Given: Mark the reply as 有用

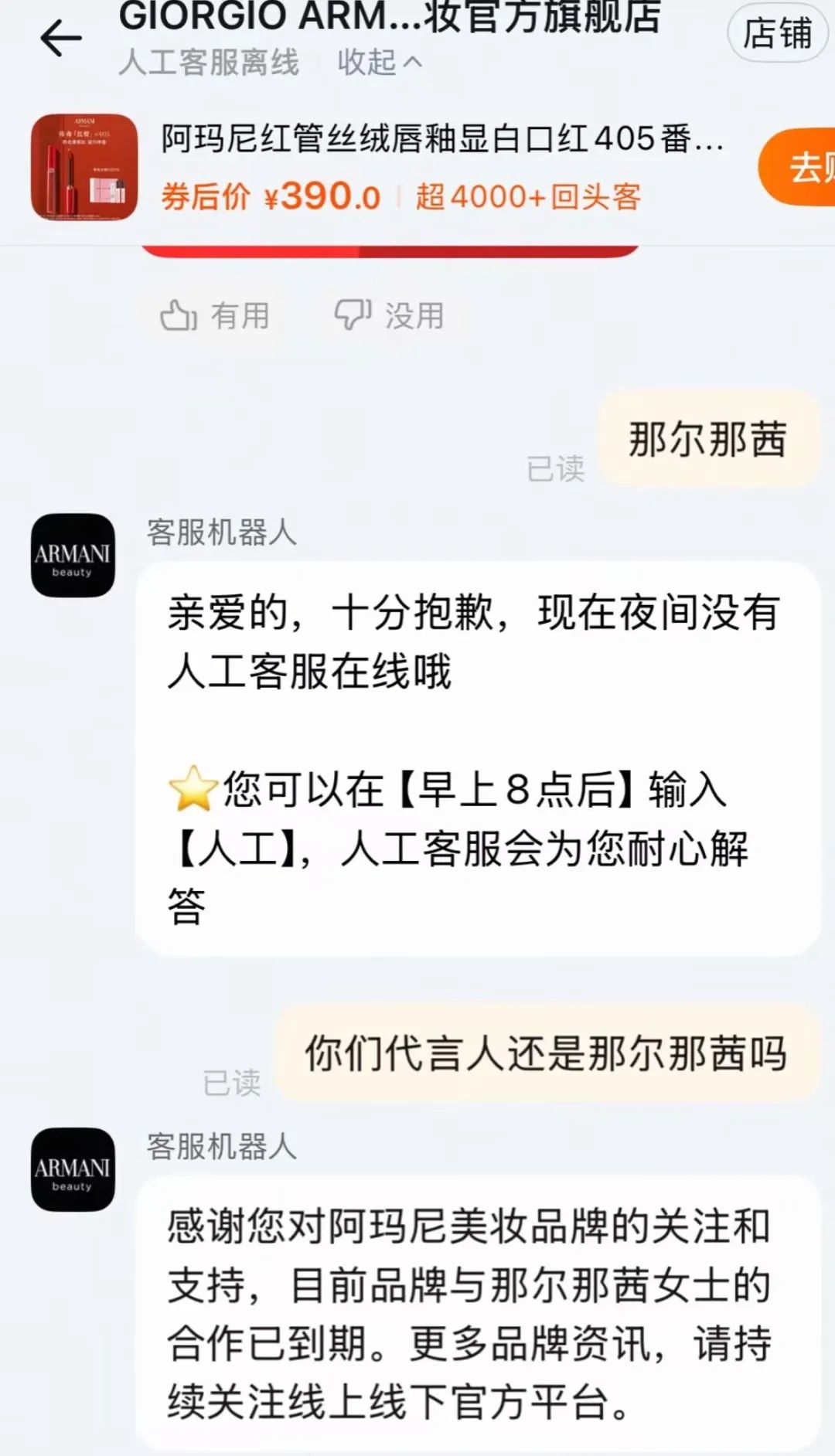Looking at the screenshot, I should tap(216, 315).
